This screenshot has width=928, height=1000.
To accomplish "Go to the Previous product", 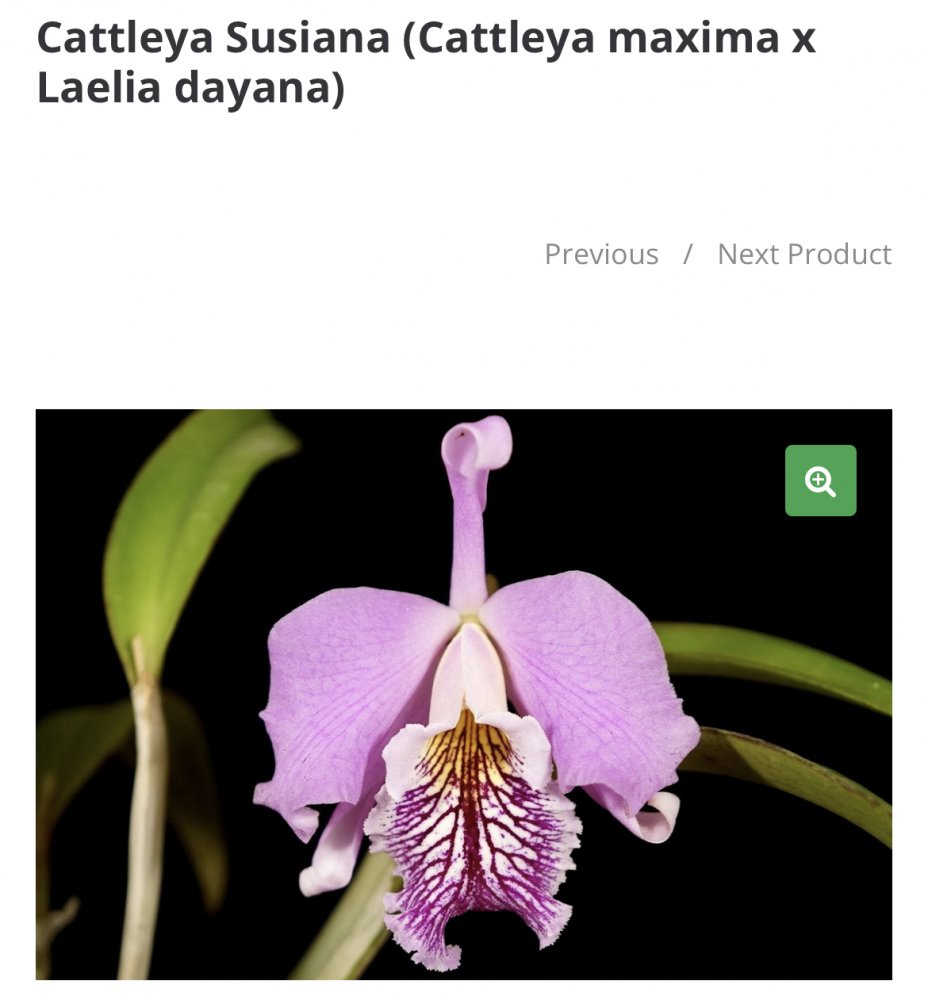I will pyautogui.click(x=601, y=254).
